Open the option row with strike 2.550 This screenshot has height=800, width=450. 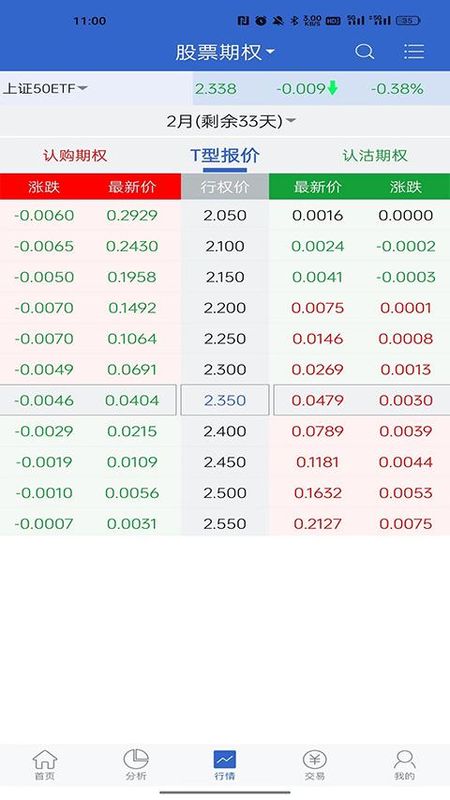point(225,523)
